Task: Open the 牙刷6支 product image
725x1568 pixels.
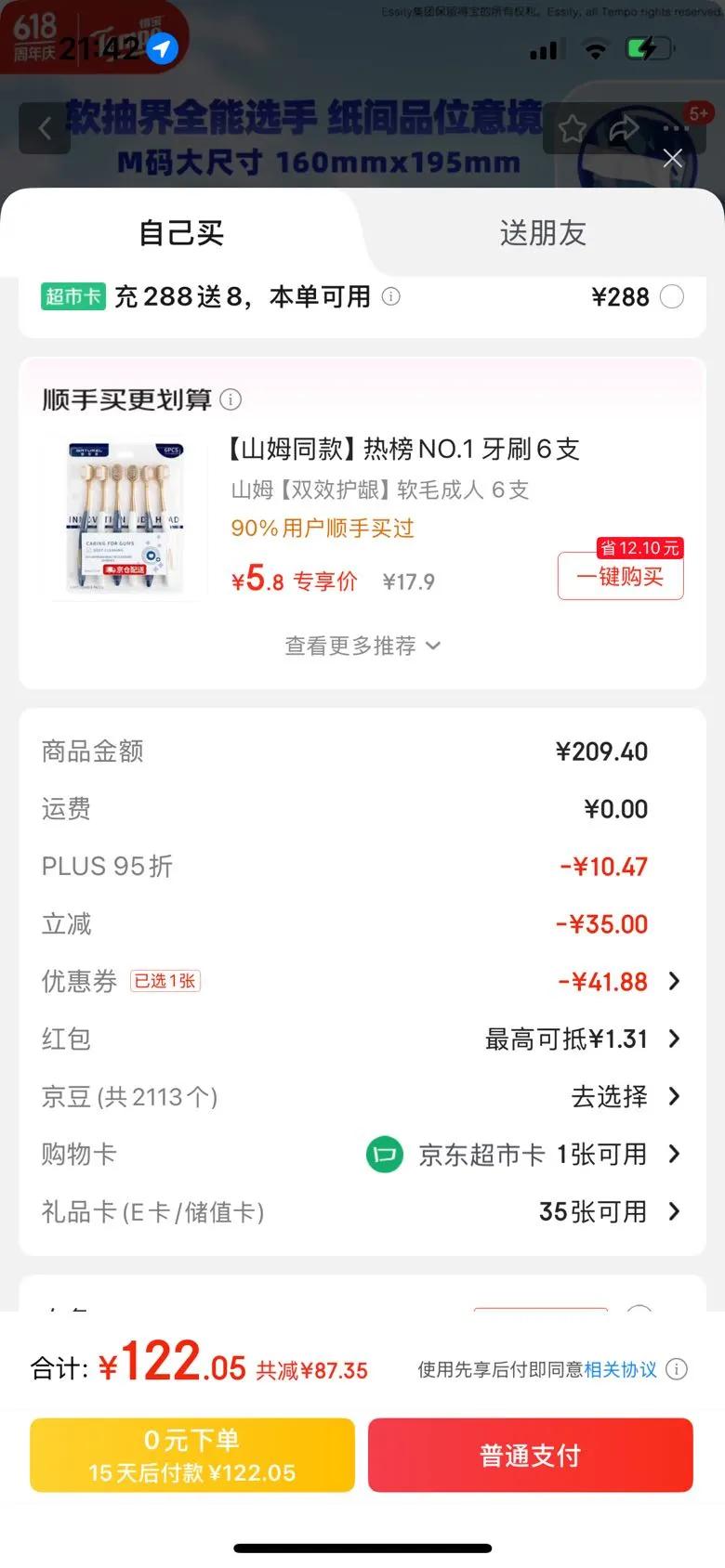Action: tap(124, 516)
